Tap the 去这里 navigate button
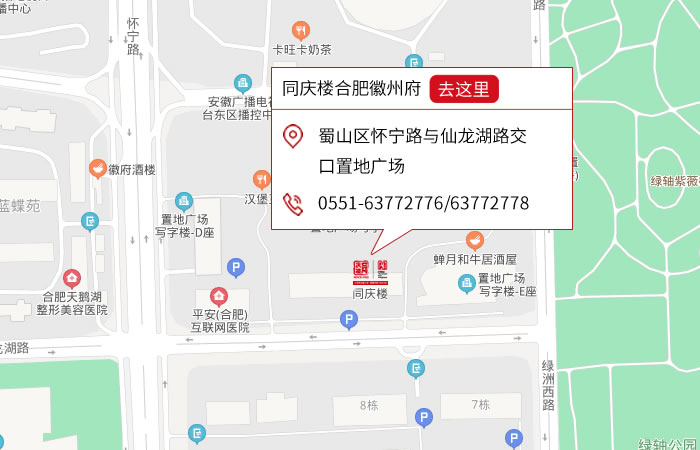Screen dimensions: 700x450 (464, 88)
